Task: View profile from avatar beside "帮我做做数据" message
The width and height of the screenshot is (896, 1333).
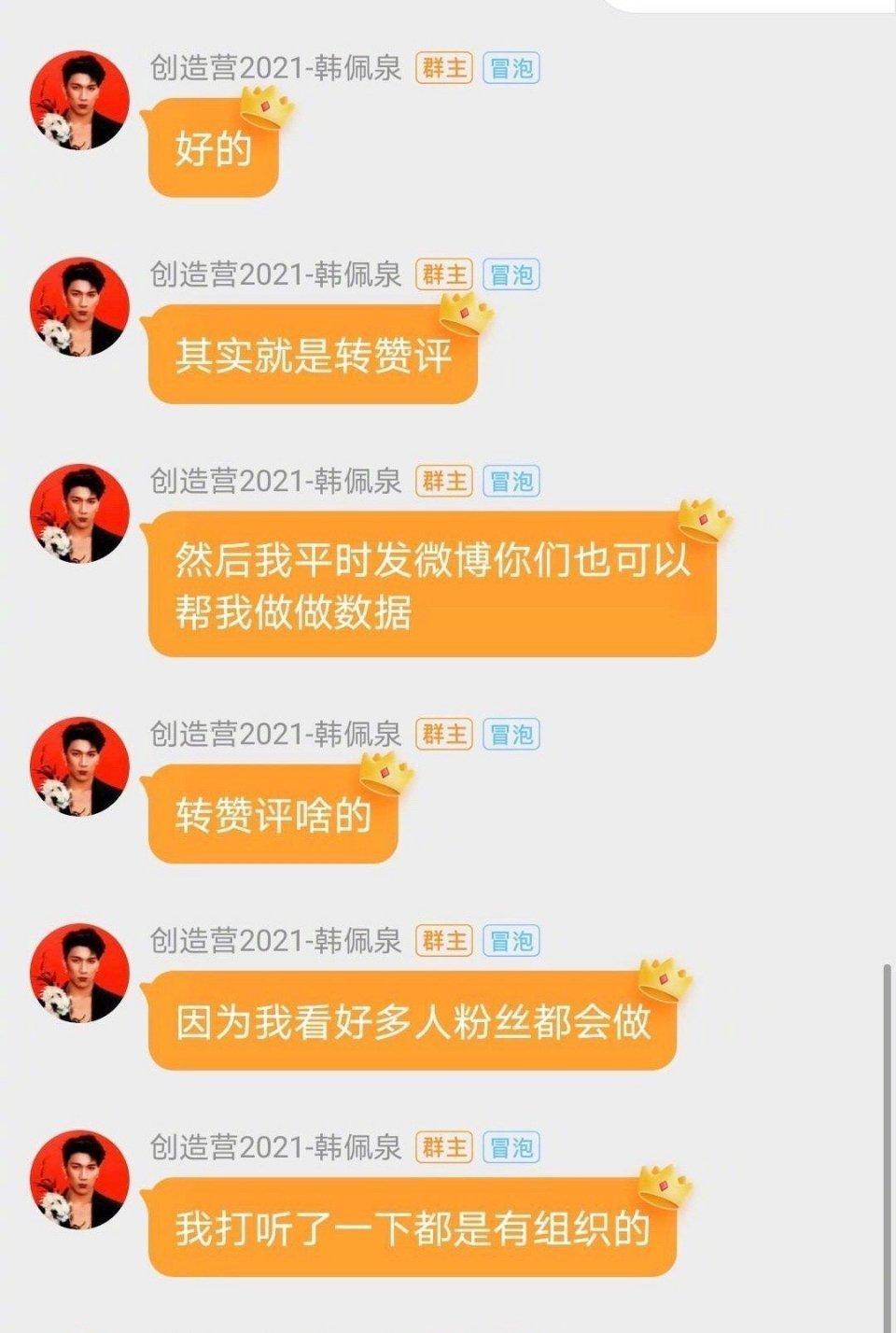Action: [x=79, y=513]
